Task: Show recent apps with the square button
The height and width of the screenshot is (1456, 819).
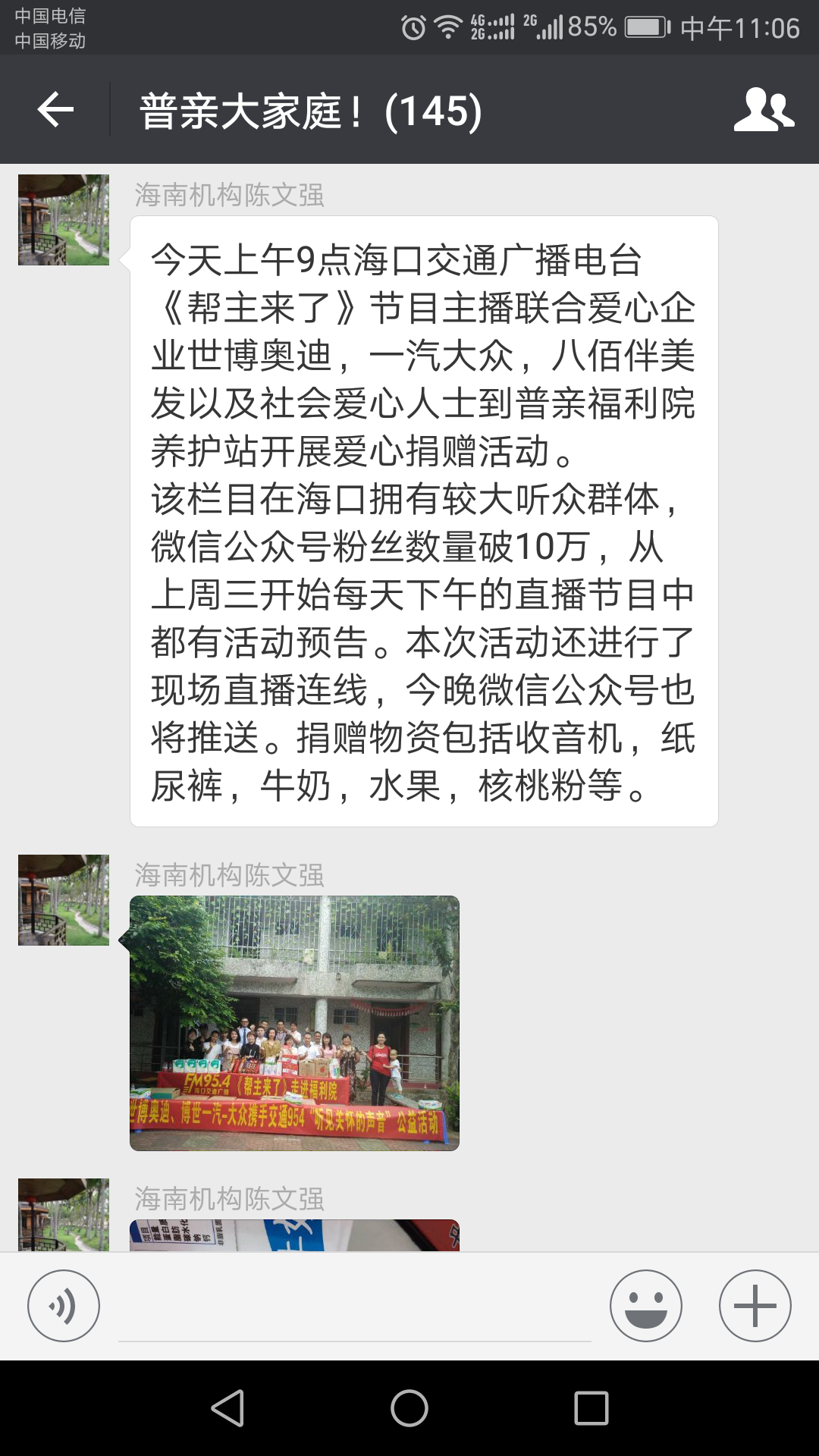Action: click(591, 1408)
